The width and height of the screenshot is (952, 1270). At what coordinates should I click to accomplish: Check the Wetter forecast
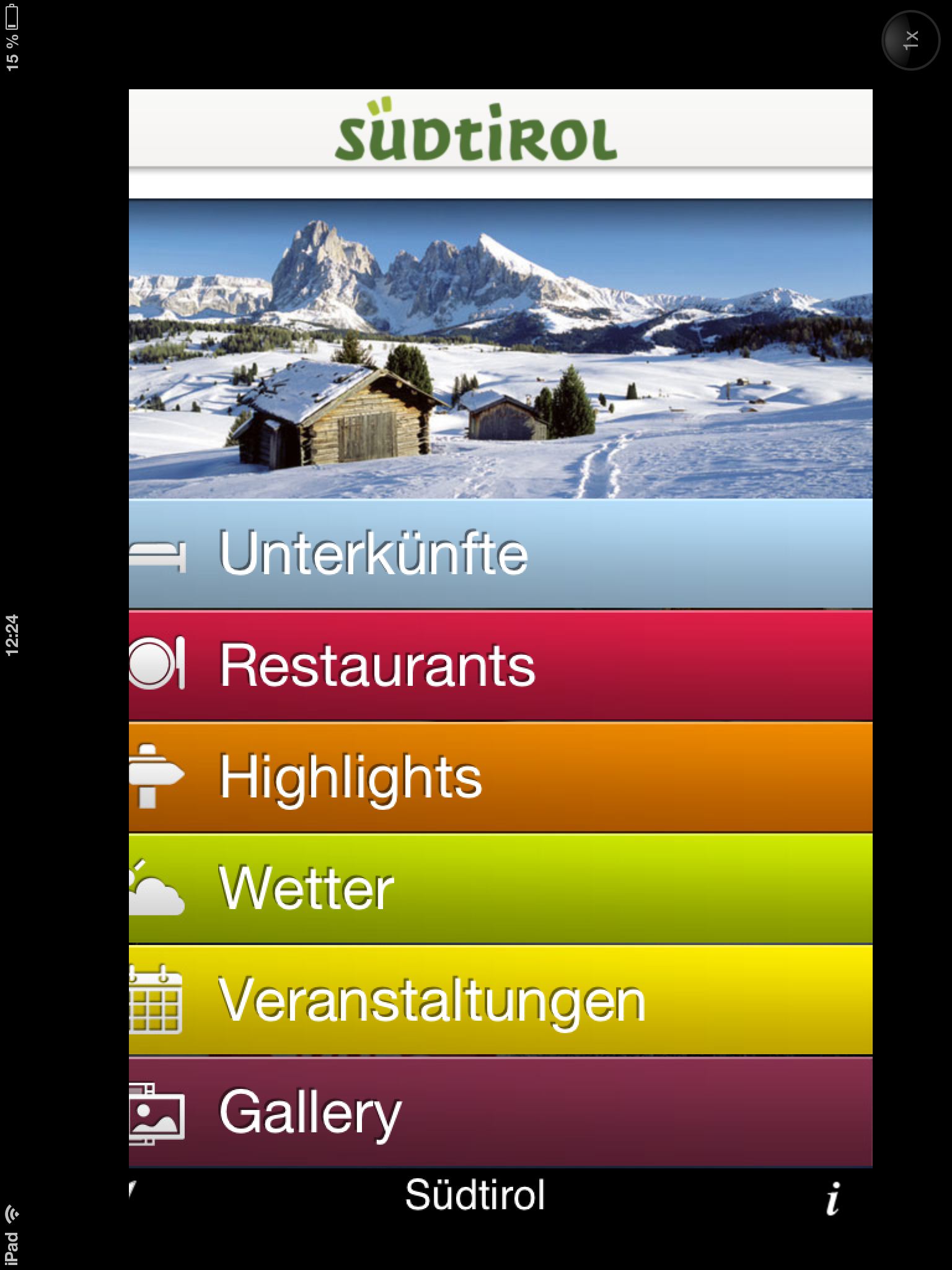point(500,888)
